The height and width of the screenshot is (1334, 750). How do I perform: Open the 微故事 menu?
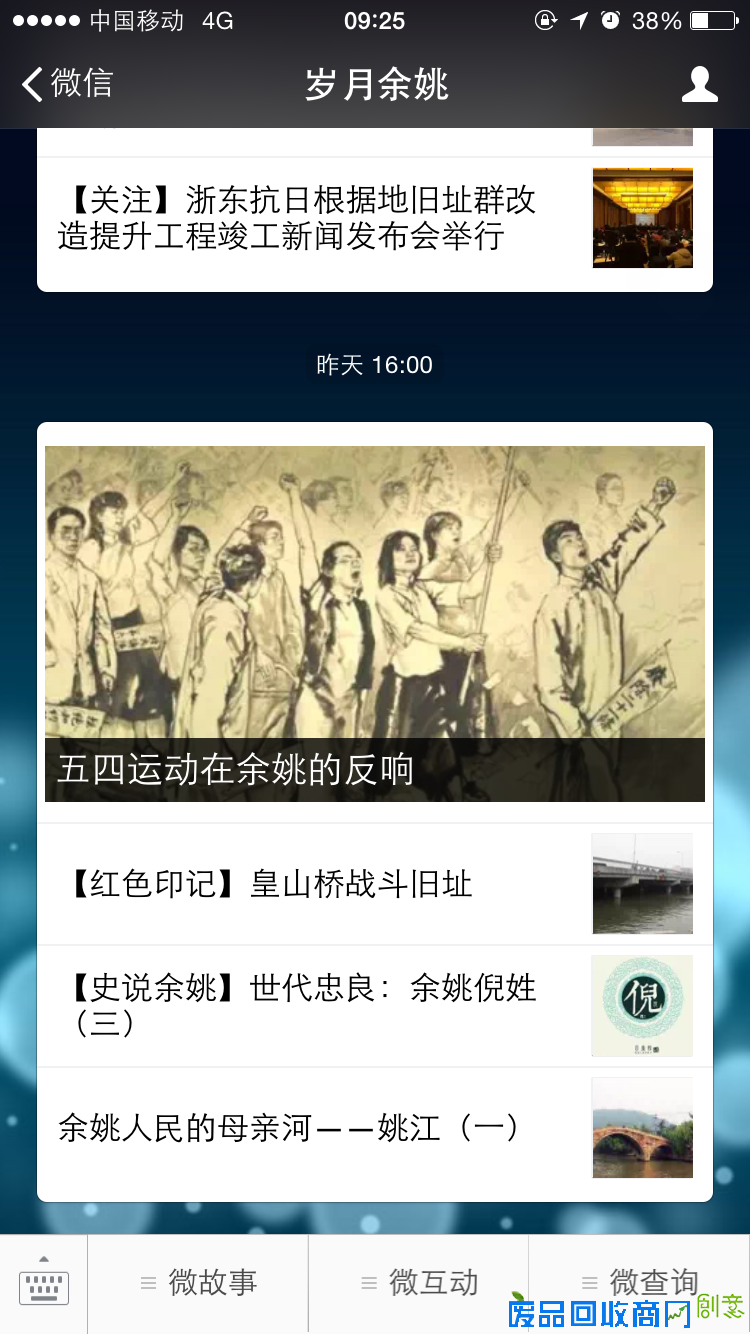click(x=198, y=1283)
